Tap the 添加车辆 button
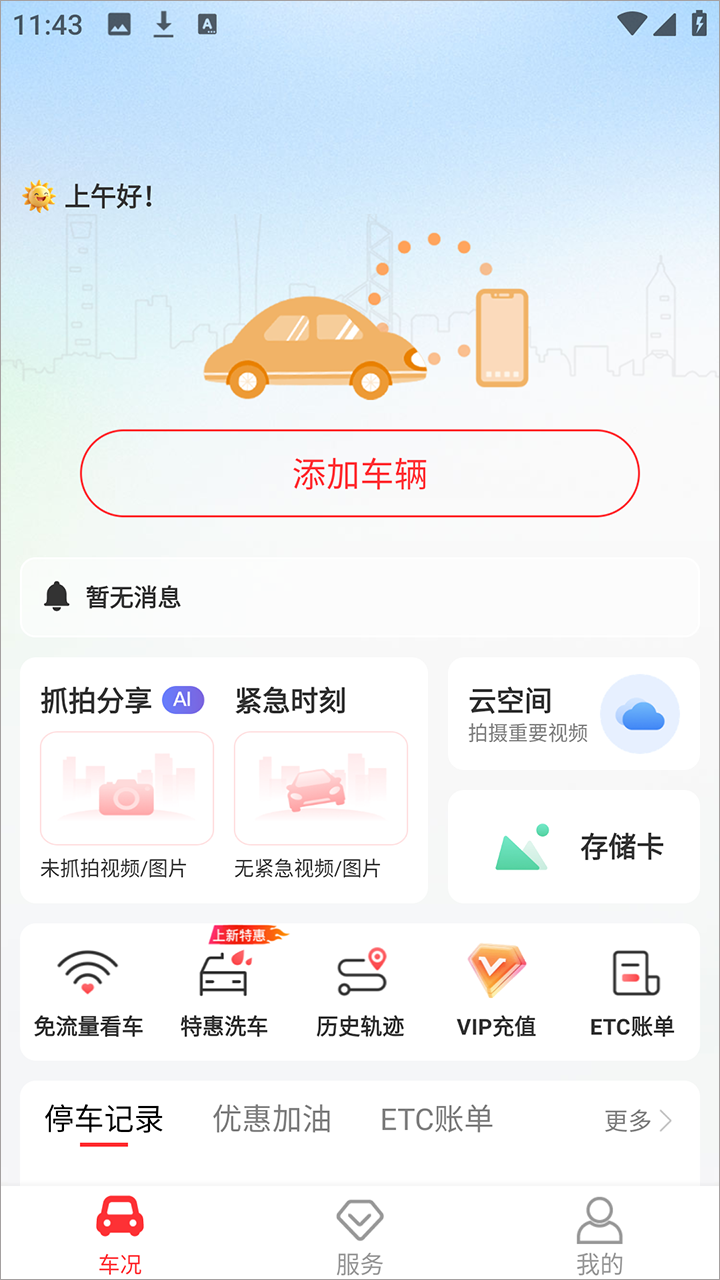Screen dimensions: 720x1280 pyautogui.click(x=360, y=473)
